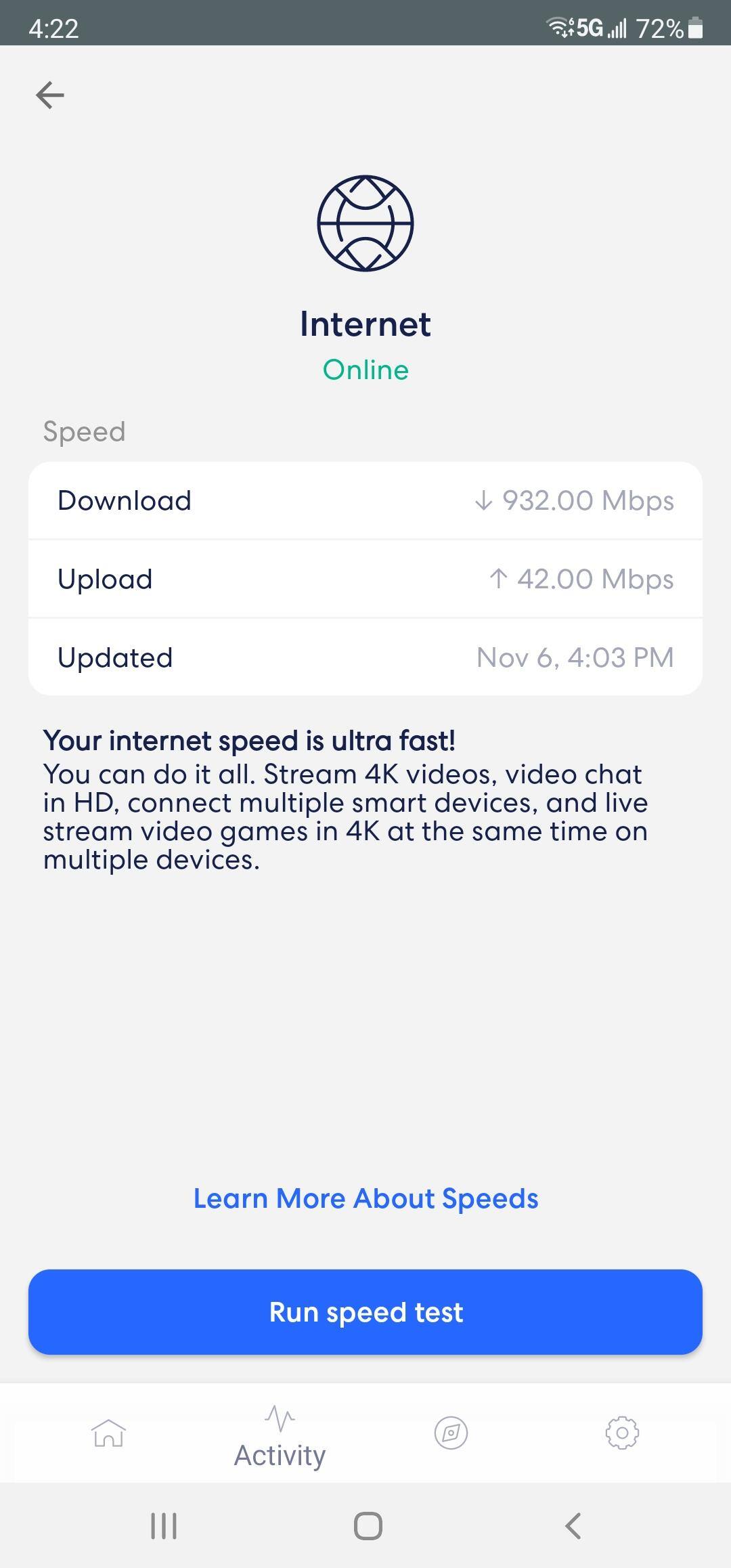Image resolution: width=731 pixels, height=1568 pixels.
Task: Open recent apps from navigation bar
Action: (x=163, y=1526)
